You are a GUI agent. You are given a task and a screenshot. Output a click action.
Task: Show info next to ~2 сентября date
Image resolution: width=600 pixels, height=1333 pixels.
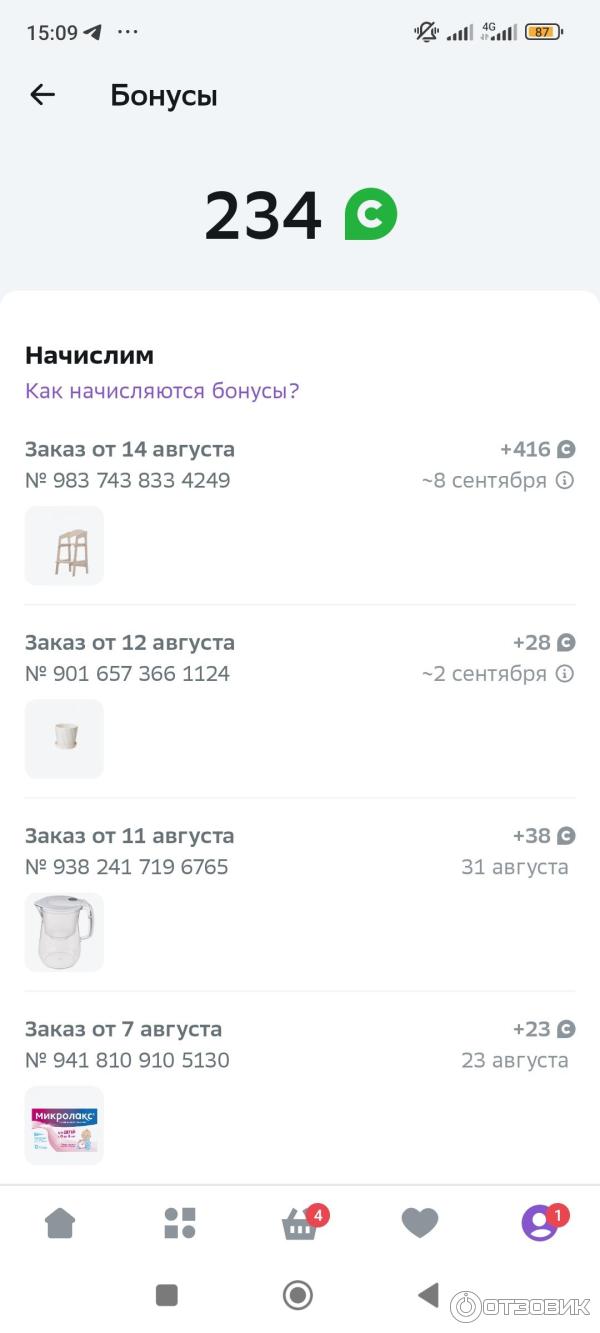565,674
